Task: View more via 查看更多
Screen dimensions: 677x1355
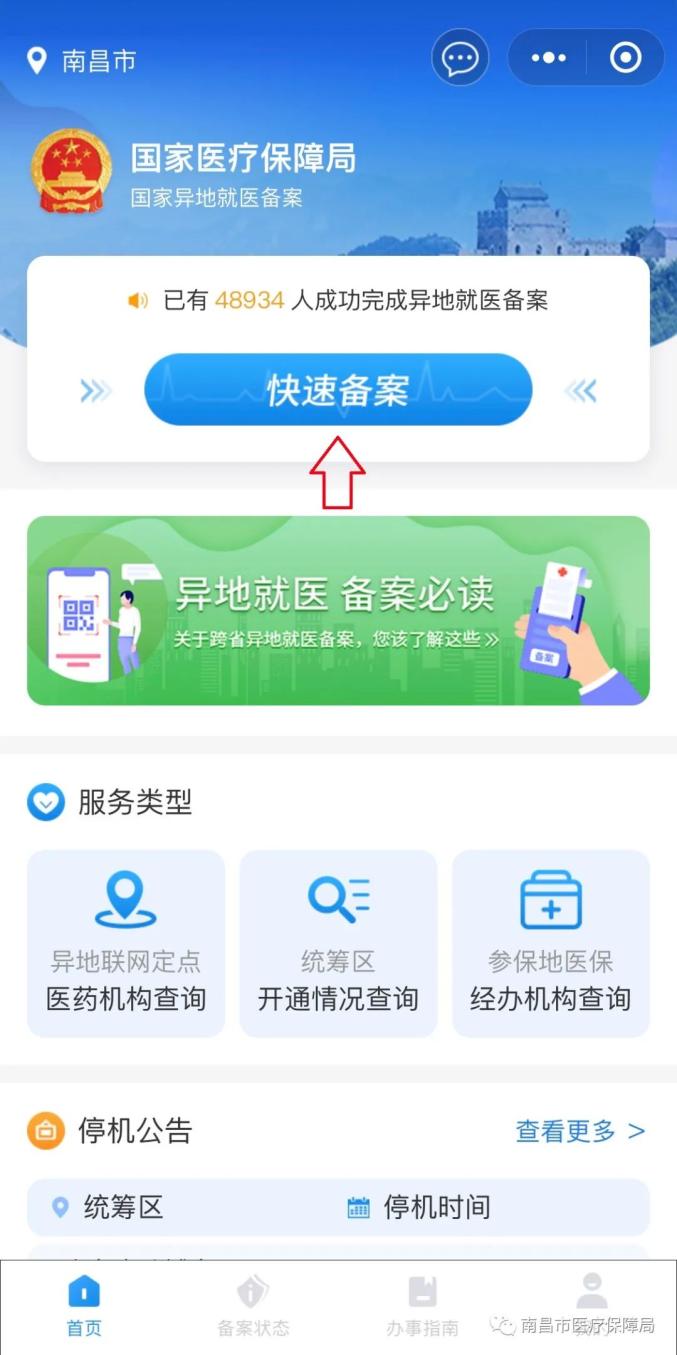Action: [x=580, y=1131]
